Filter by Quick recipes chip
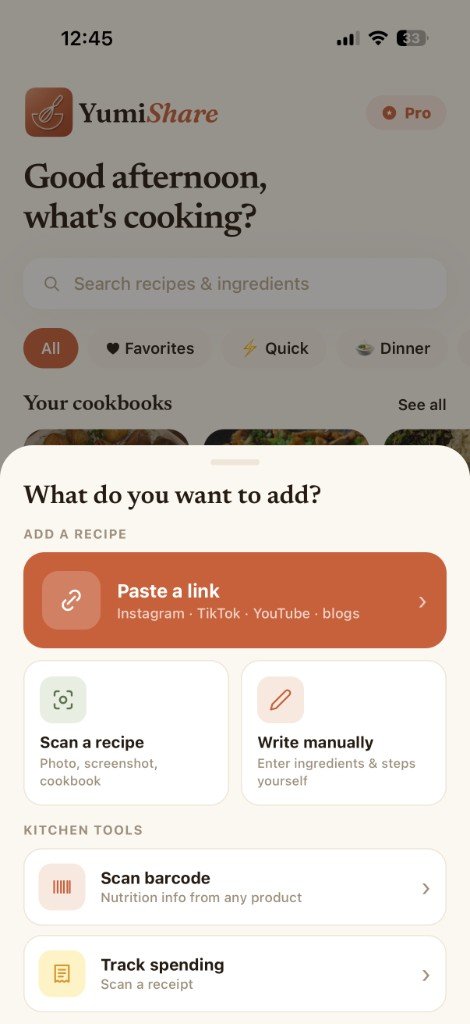Image resolution: width=470 pixels, height=1024 pixels. 274,348
